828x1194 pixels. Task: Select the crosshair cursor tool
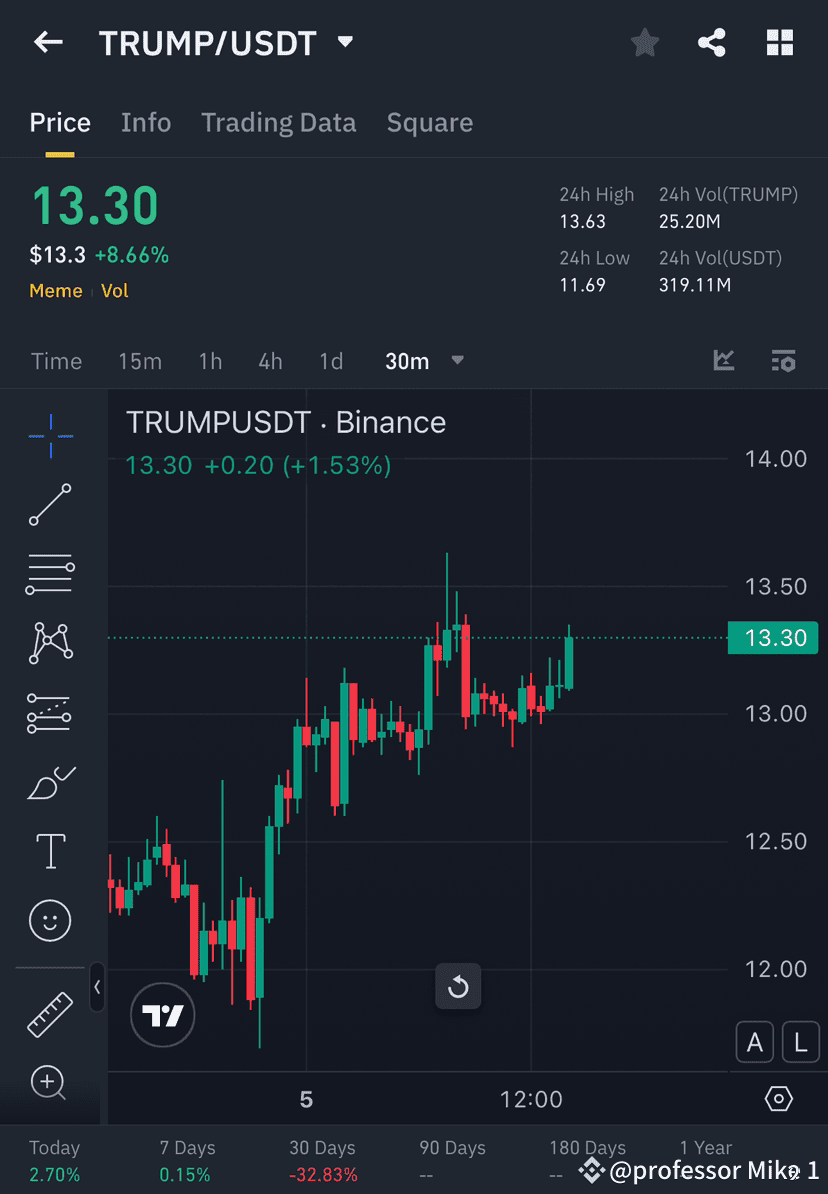click(x=50, y=436)
